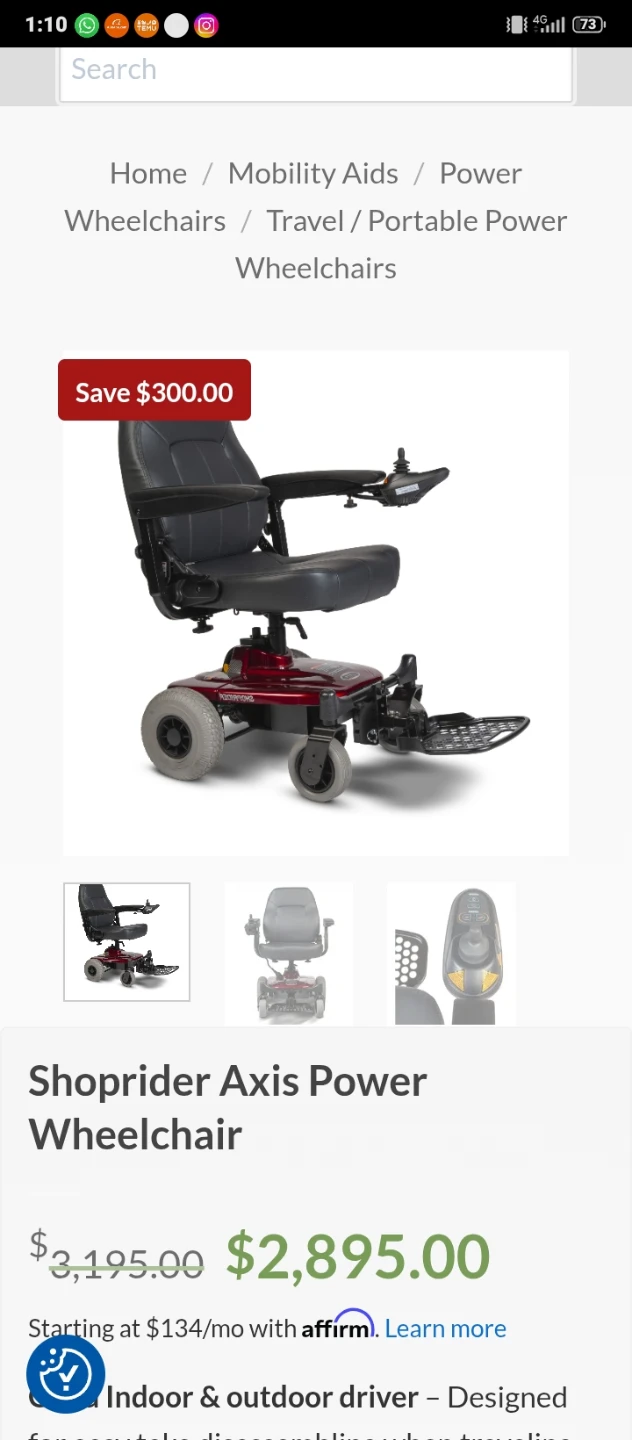View the front-view wheelchair thumbnail

(x=289, y=953)
